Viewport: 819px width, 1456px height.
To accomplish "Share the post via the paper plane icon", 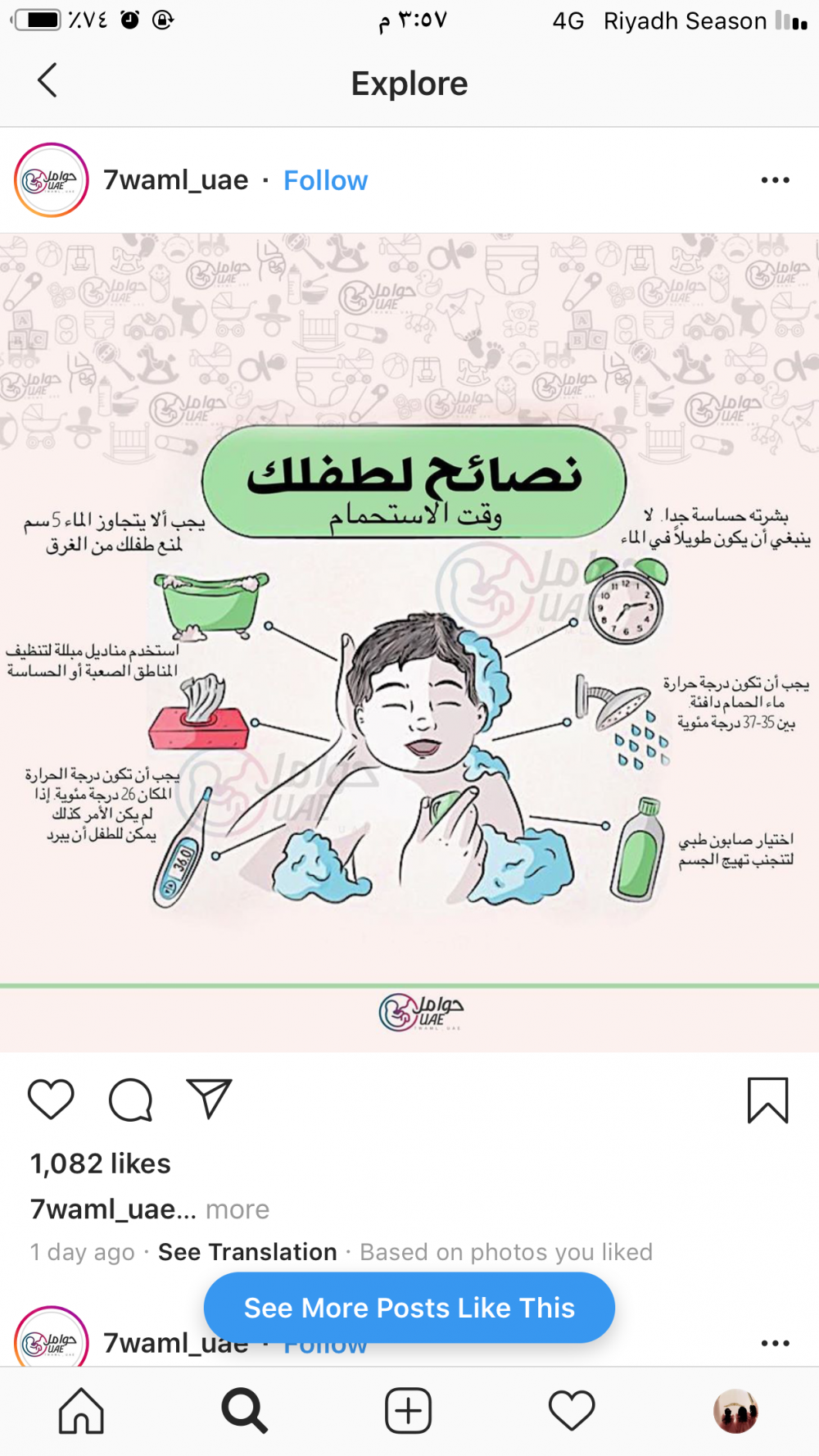I will (x=210, y=1099).
